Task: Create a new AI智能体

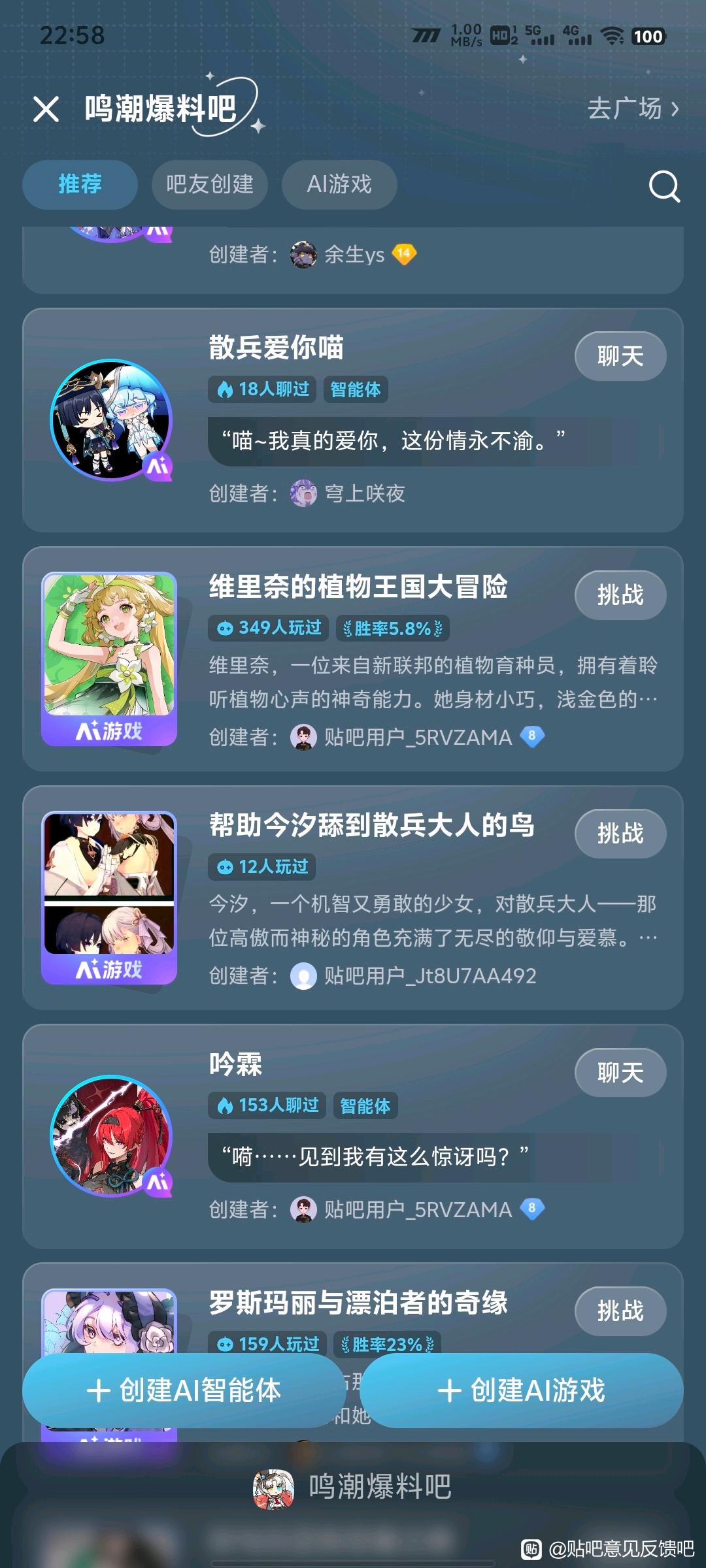Action: coord(184,1390)
